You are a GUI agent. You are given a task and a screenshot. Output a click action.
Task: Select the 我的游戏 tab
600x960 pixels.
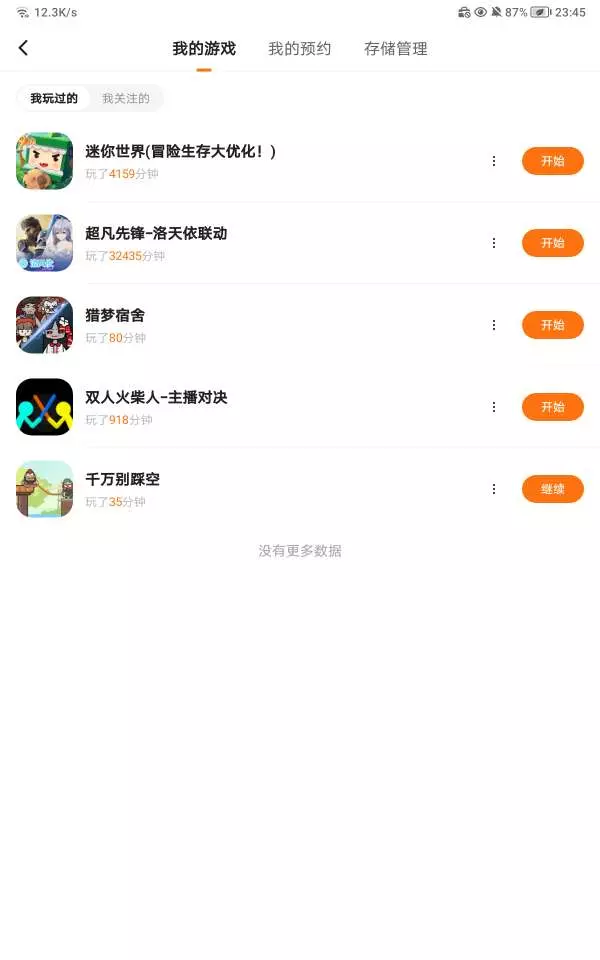click(204, 48)
